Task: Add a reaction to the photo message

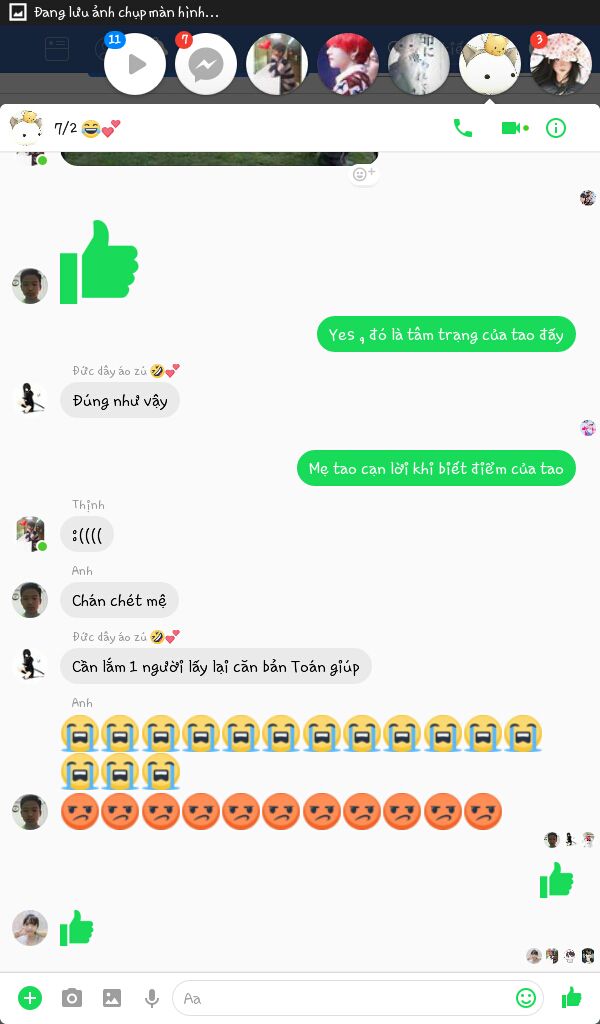Action: tap(364, 174)
